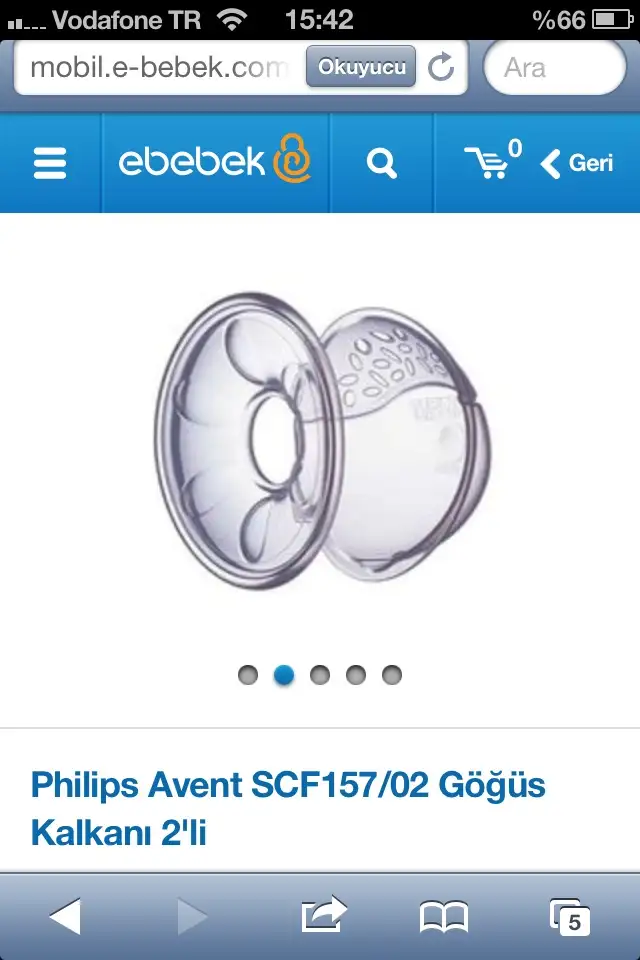
Task: Open the tabs switcher
Action: click(570, 916)
